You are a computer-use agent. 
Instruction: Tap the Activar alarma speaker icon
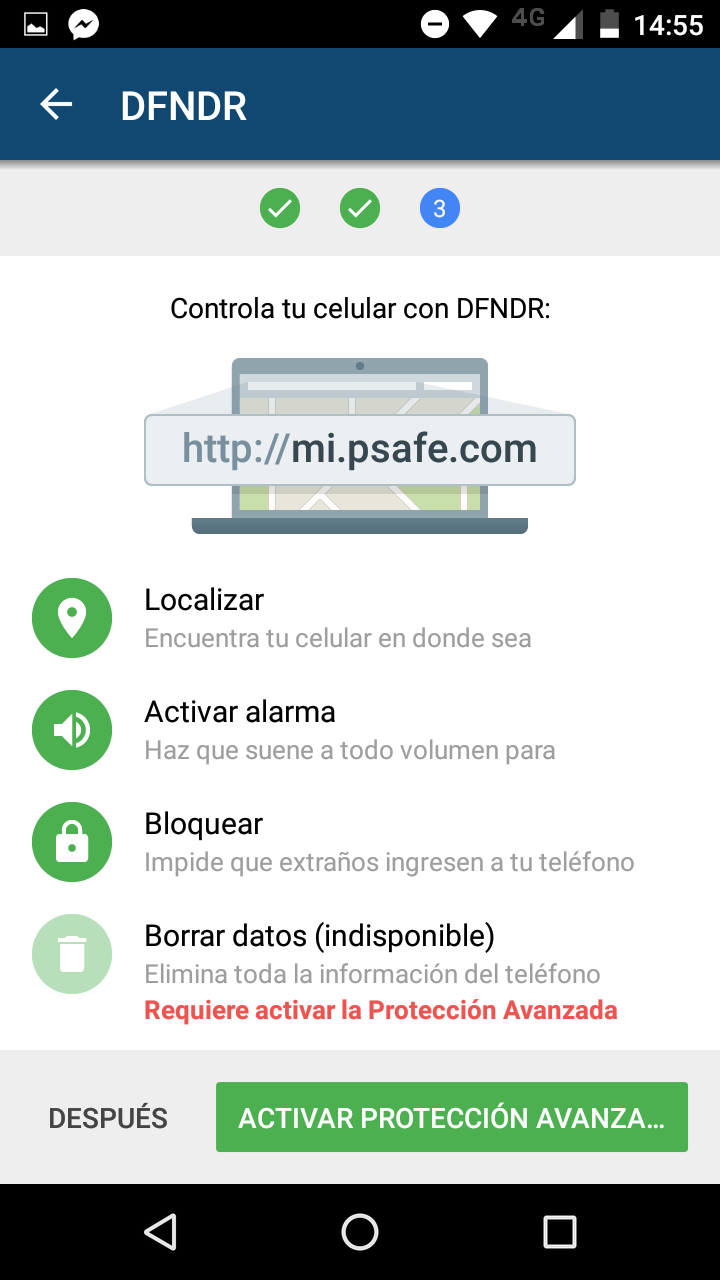pos(71,729)
